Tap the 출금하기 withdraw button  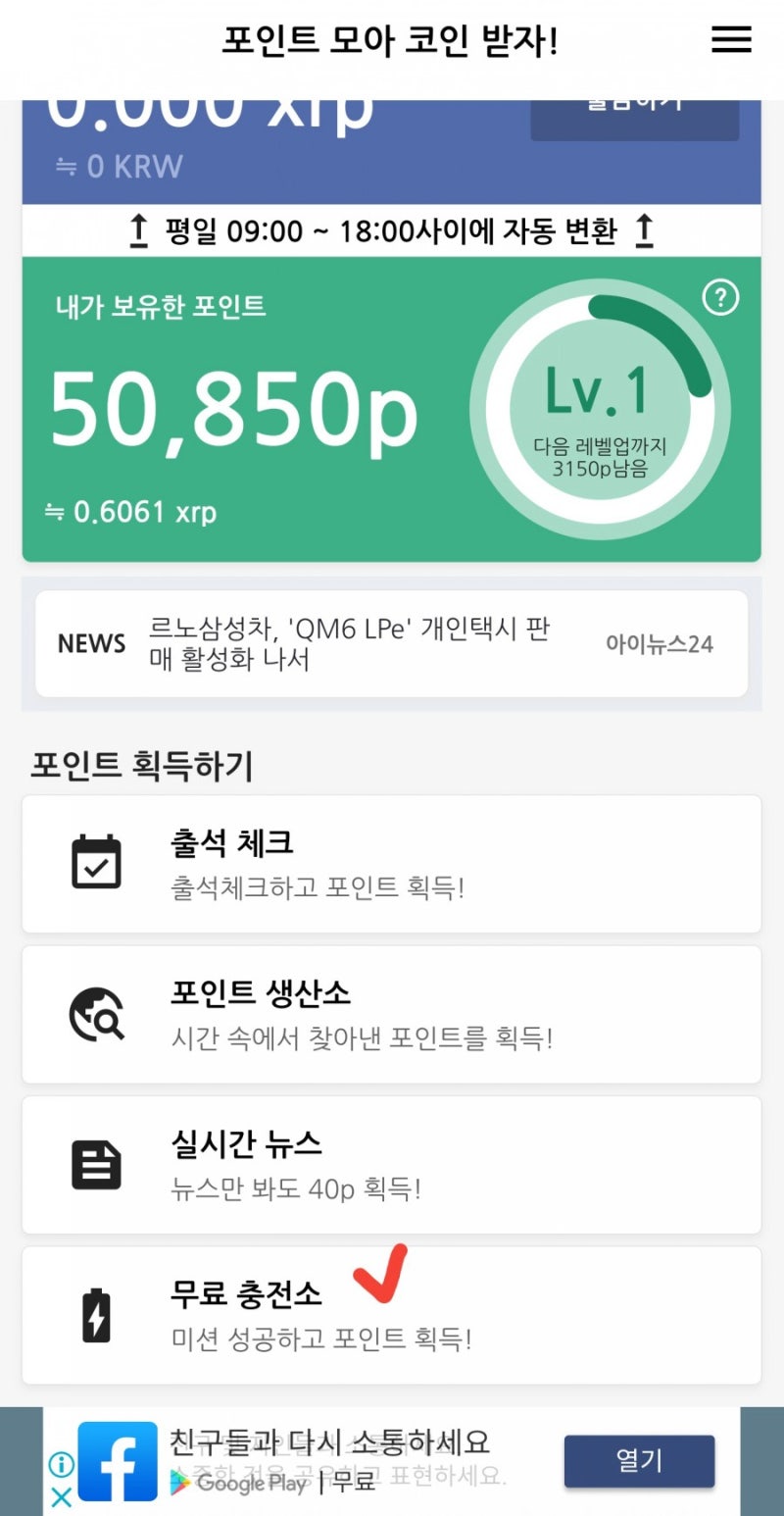(x=633, y=111)
